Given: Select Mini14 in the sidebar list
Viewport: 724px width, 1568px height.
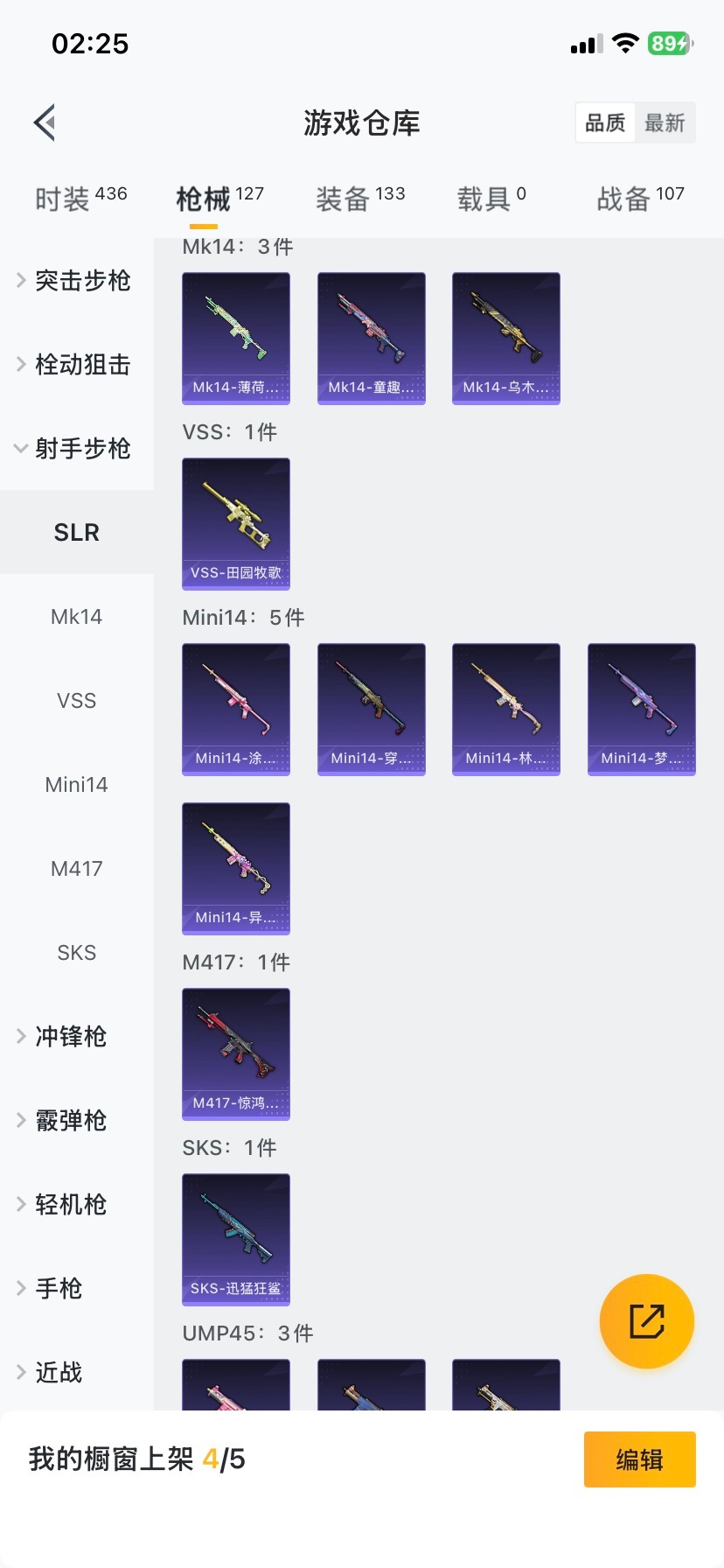Looking at the screenshot, I should pos(76,784).
